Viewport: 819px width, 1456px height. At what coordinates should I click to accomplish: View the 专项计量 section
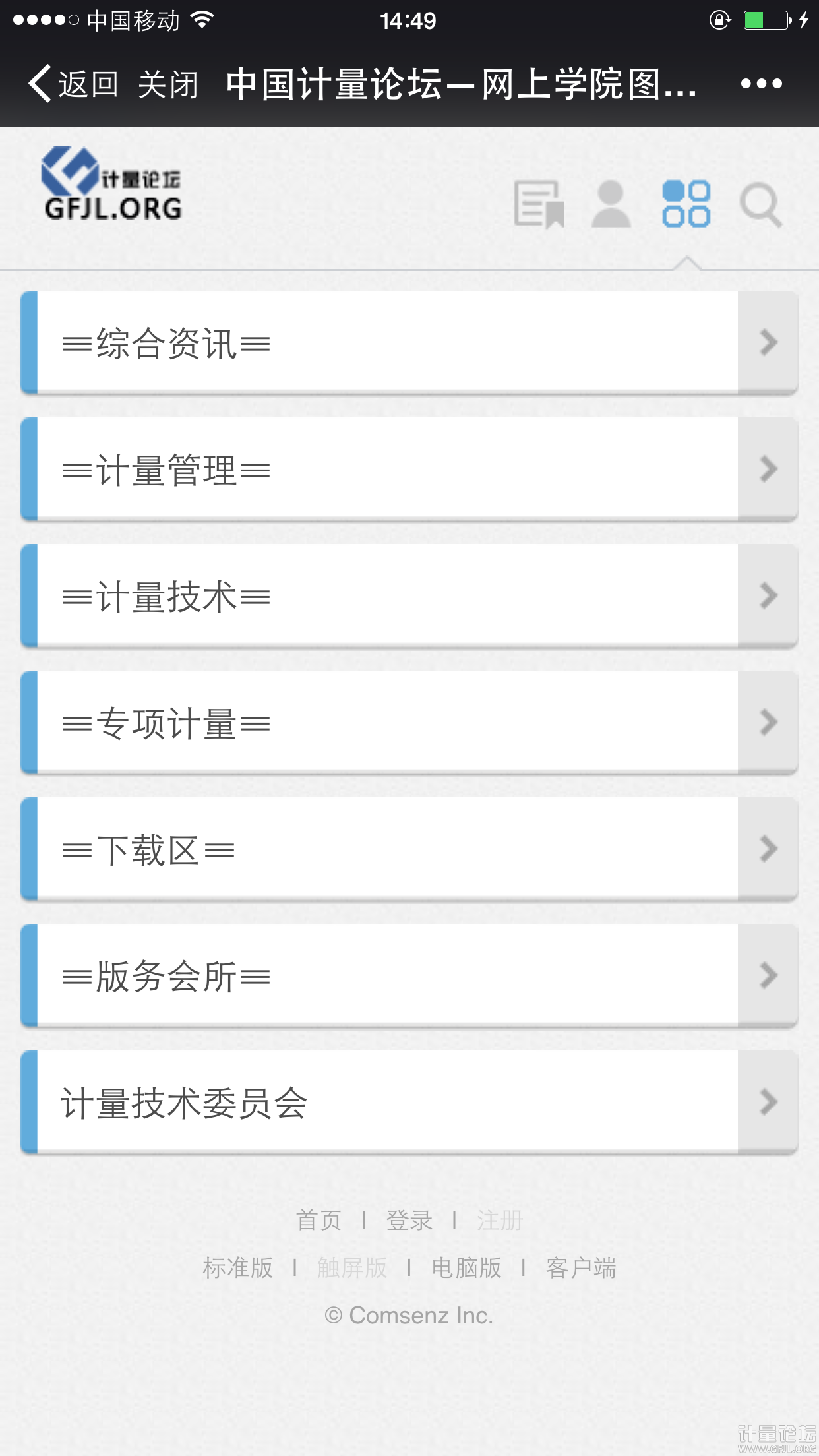click(409, 723)
